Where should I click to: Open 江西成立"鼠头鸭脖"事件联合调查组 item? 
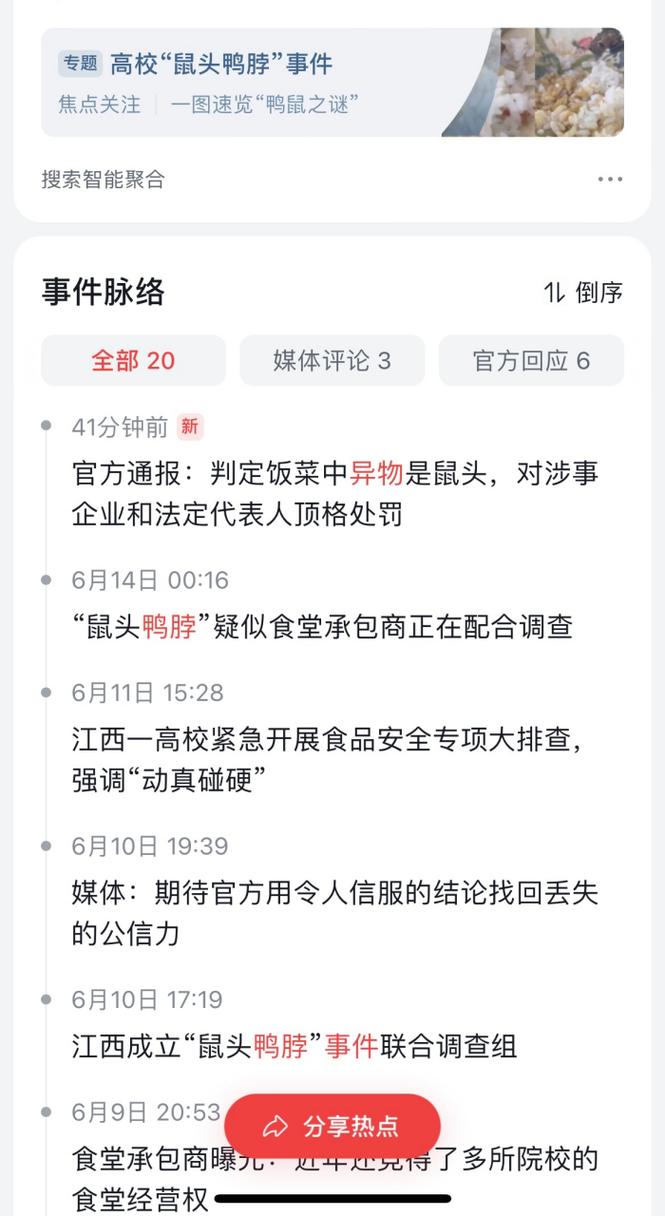tap(295, 1047)
